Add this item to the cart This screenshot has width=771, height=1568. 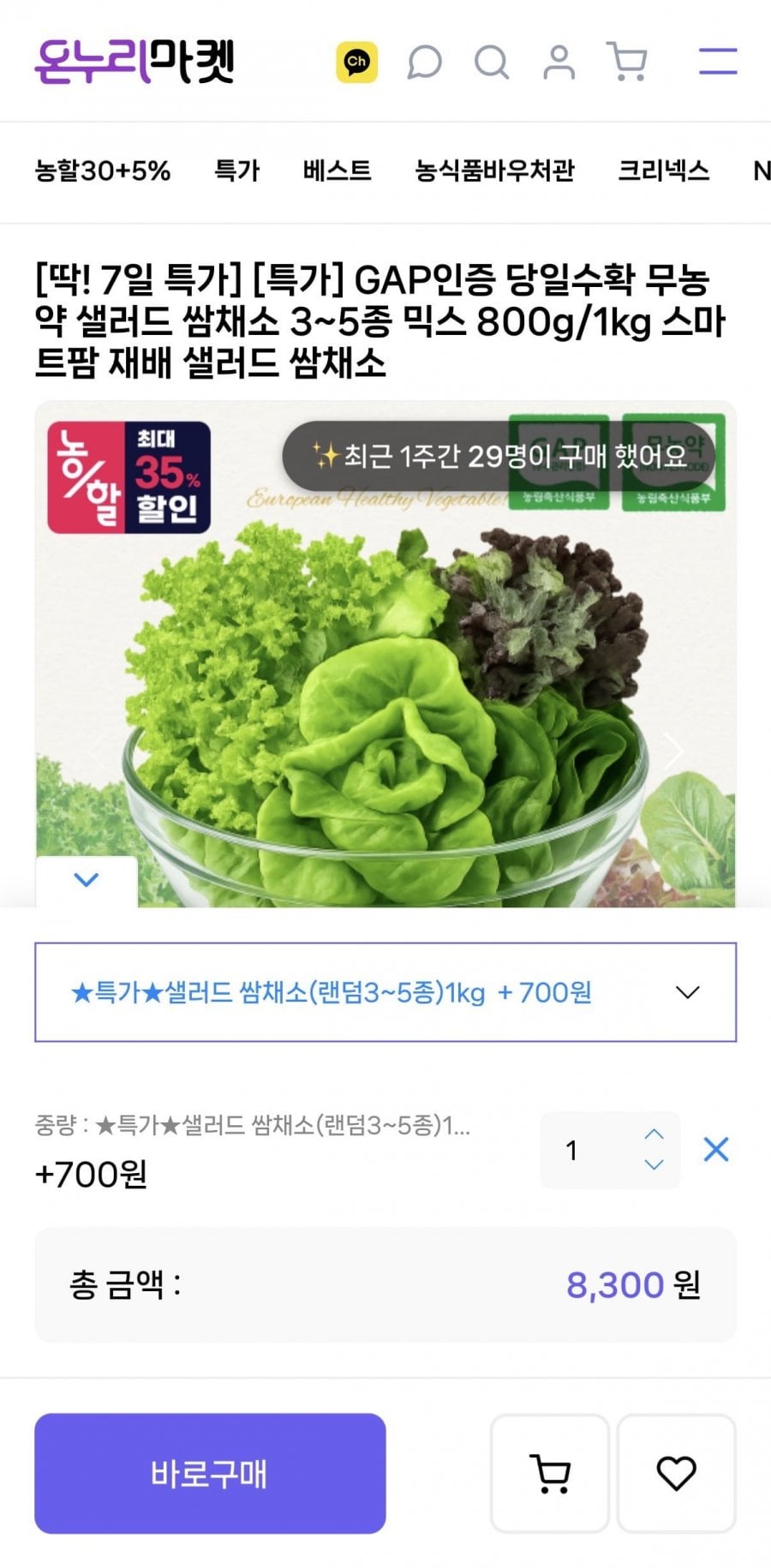pos(550,1474)
